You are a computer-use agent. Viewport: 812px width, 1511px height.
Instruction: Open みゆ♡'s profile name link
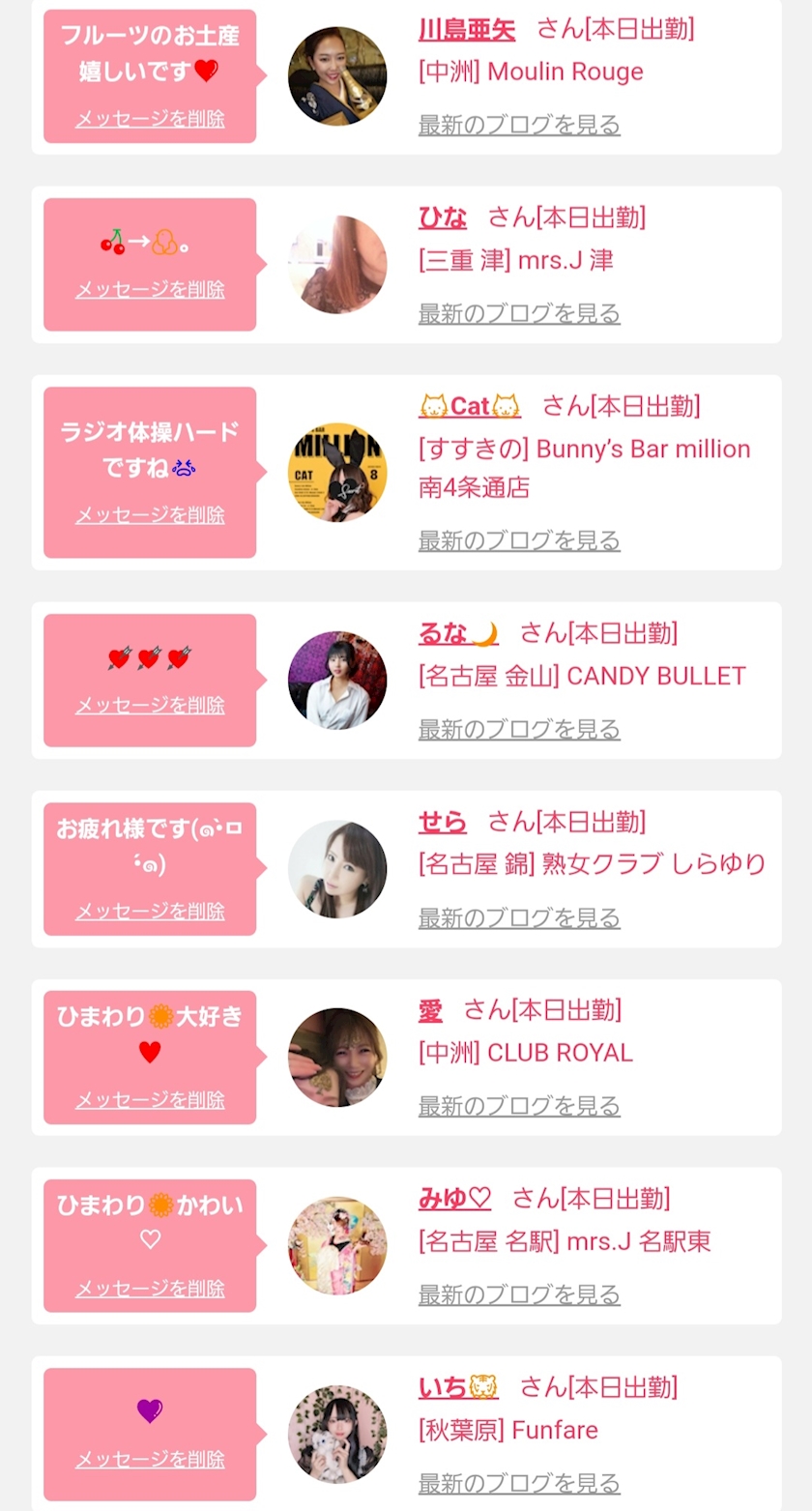coord(454,1199)
